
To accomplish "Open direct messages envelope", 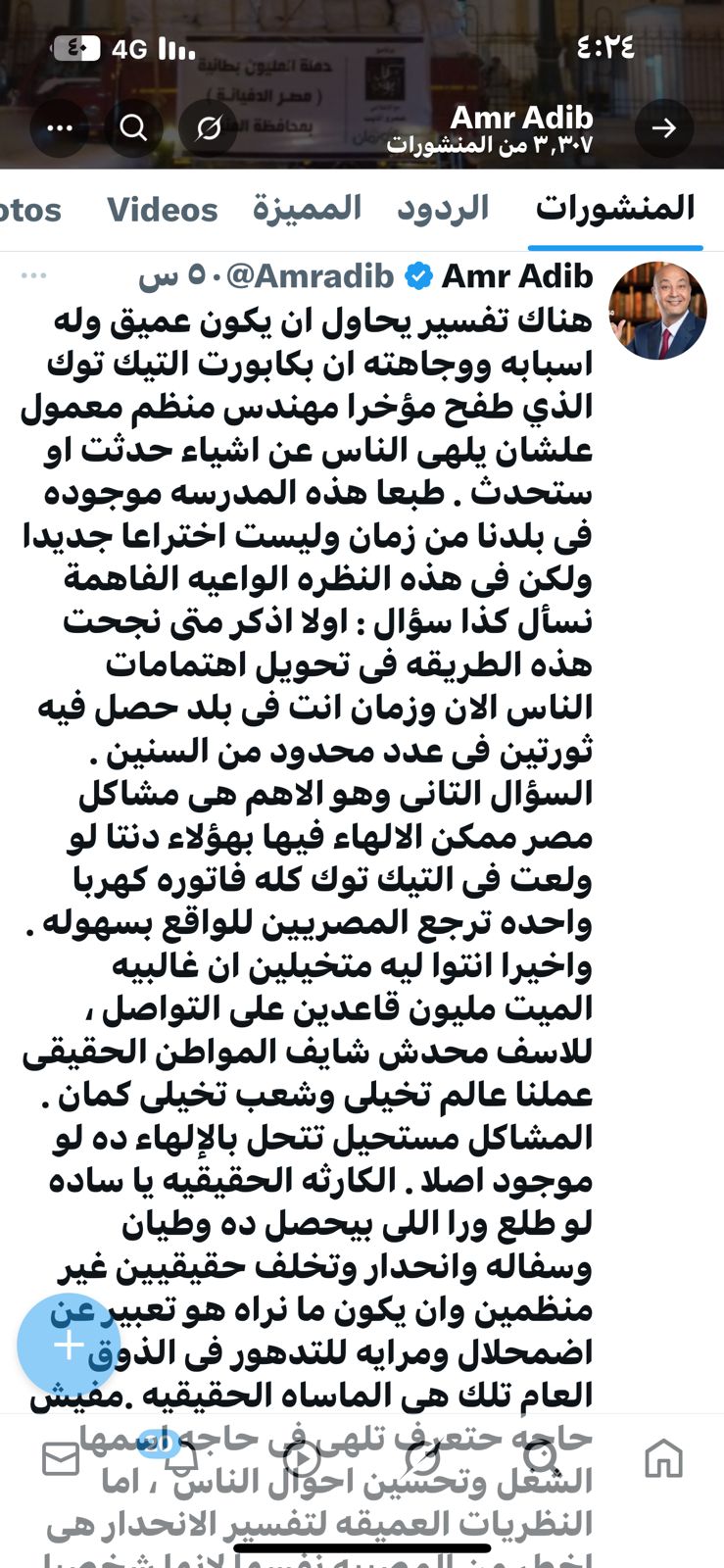I will (x=61, y=1458).
